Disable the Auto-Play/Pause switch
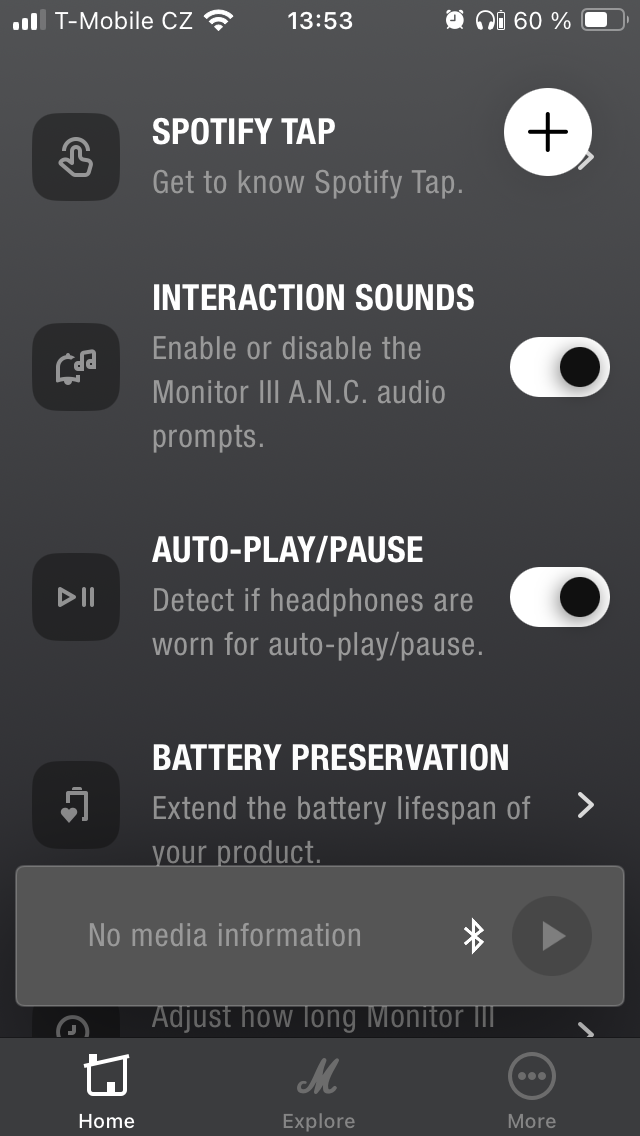Viewport: 640px width, 1136px height. pyautogui.click(x=559, y=597)
